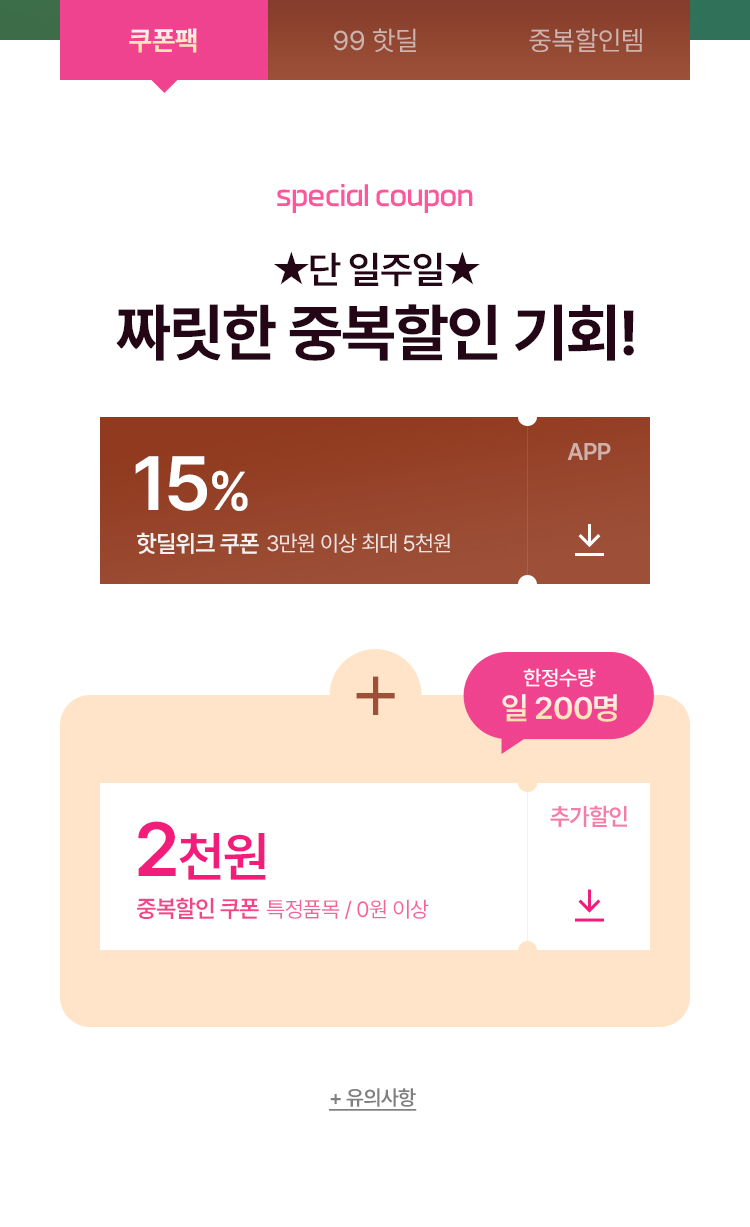
Task: Download the 15% 핫딜위크 쿠폰
Action: point(589,540)
